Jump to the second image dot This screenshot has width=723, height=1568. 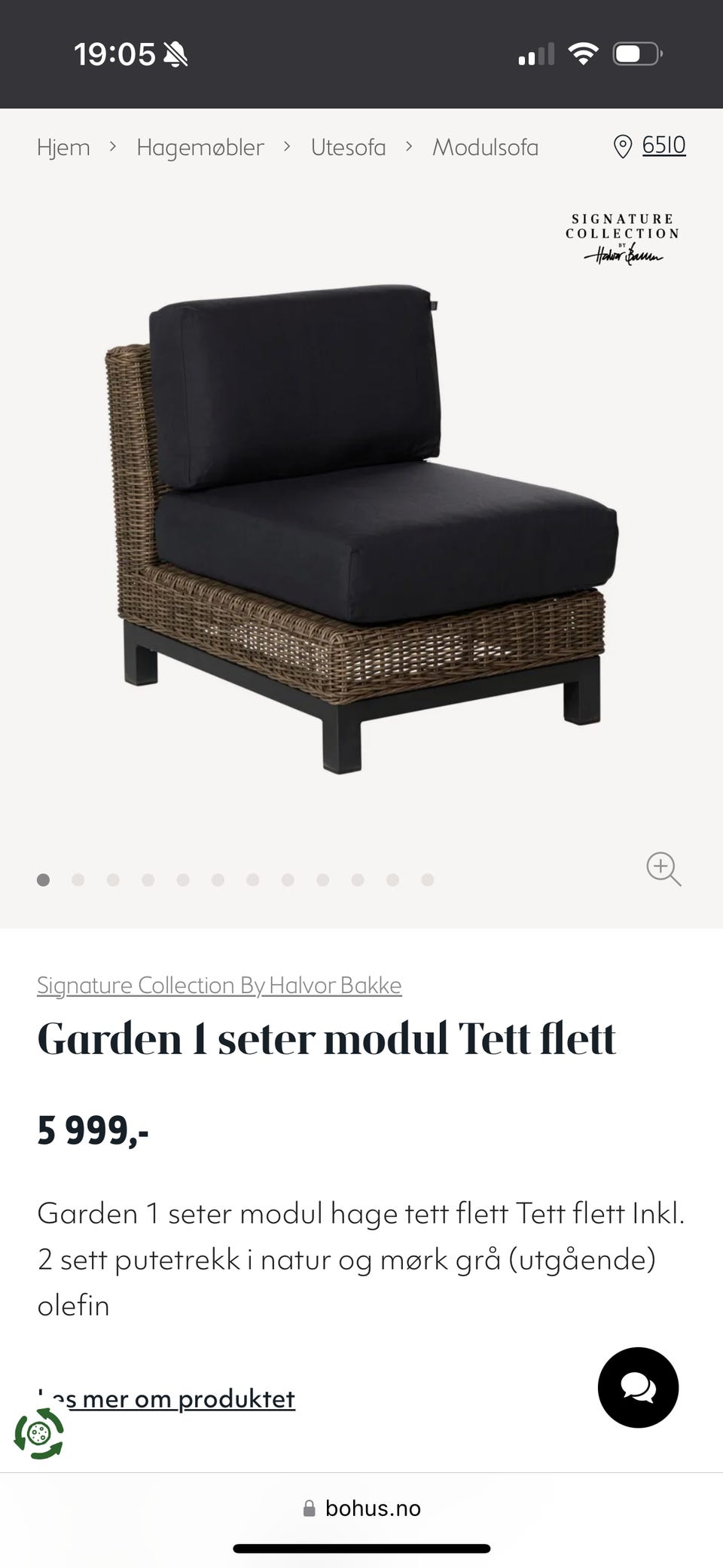78,880
